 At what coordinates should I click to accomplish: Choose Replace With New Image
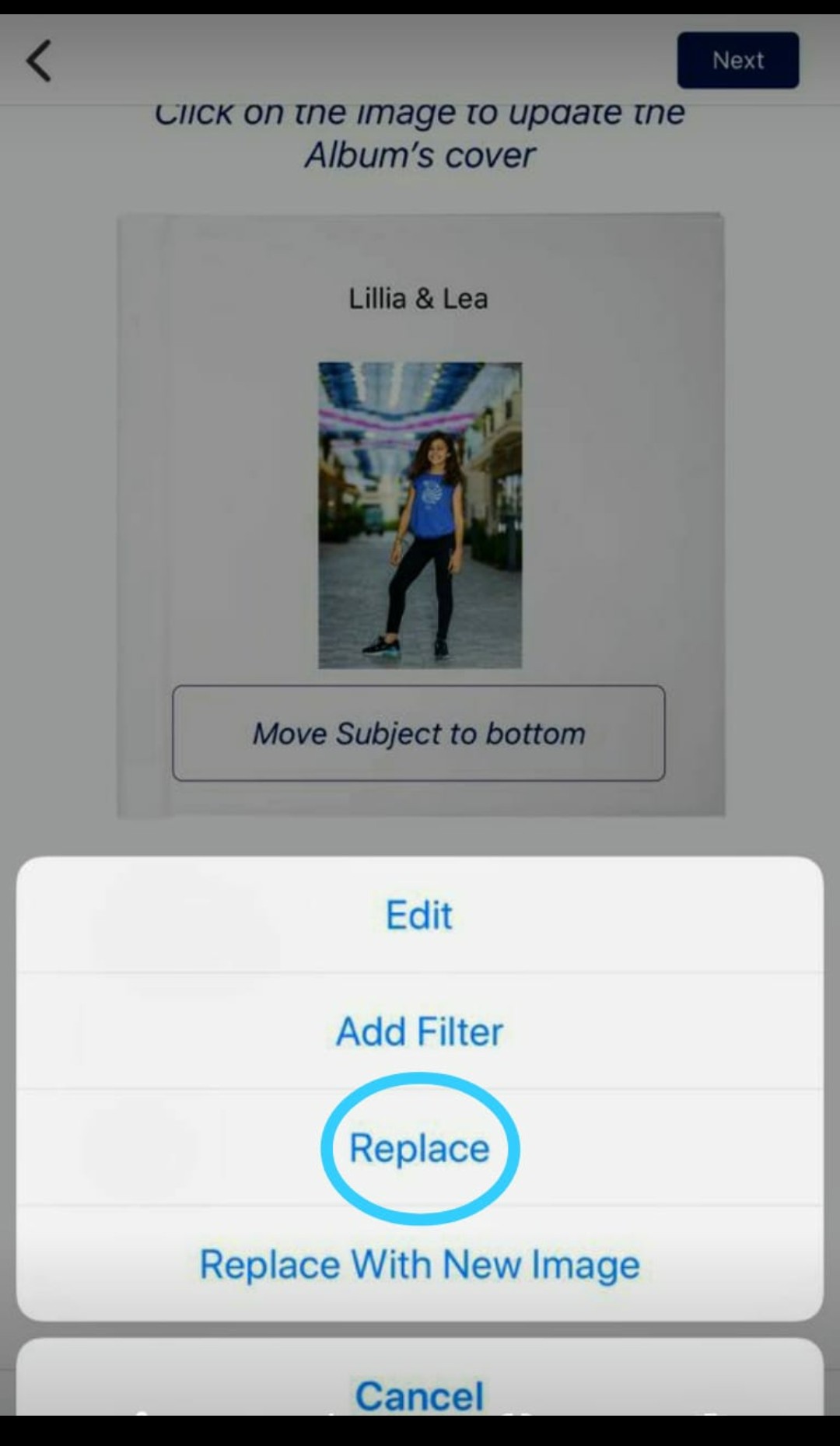pyautogui.click(x=420, y=1264)
